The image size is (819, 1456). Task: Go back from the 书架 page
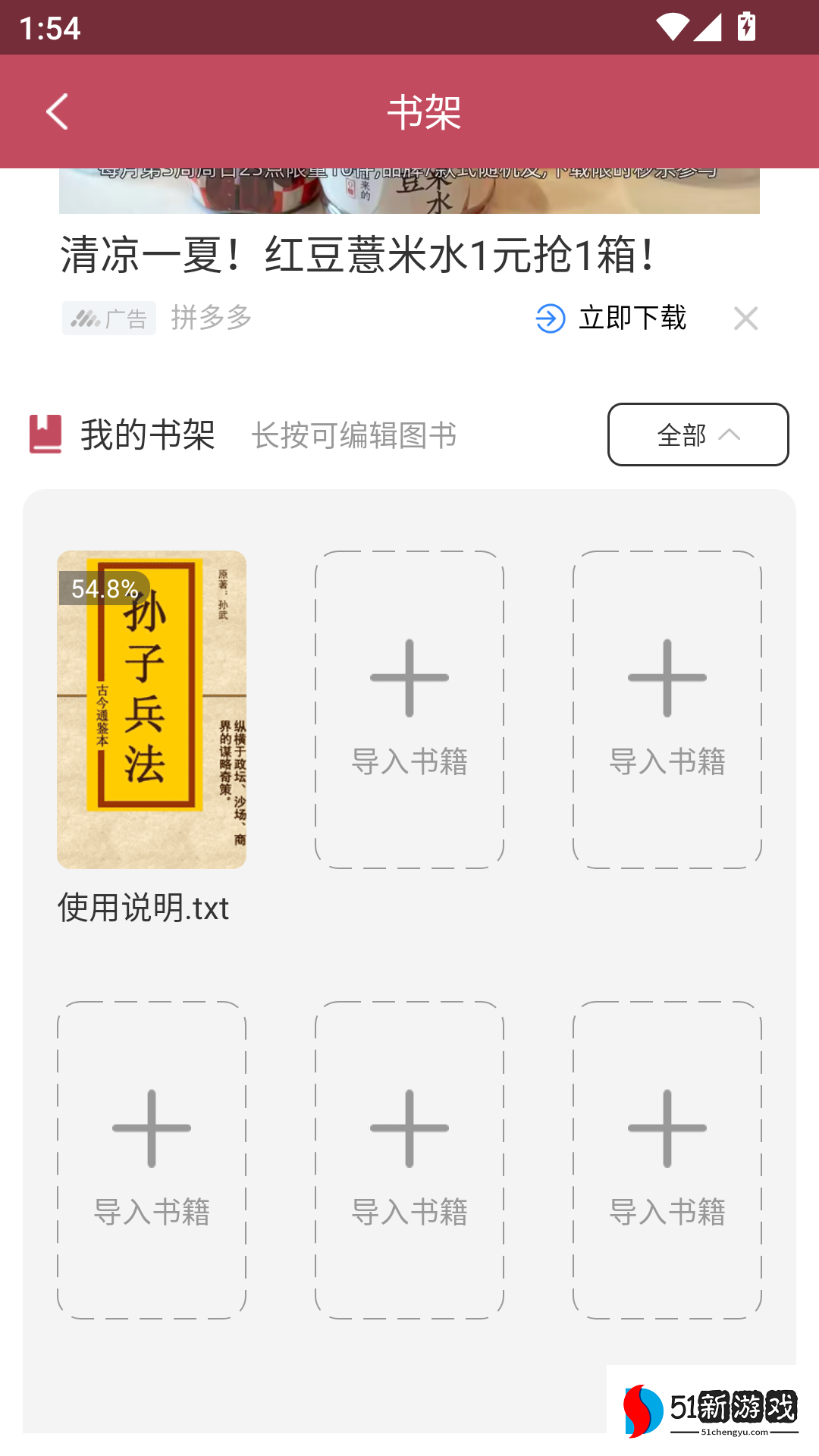click(57, 112)
